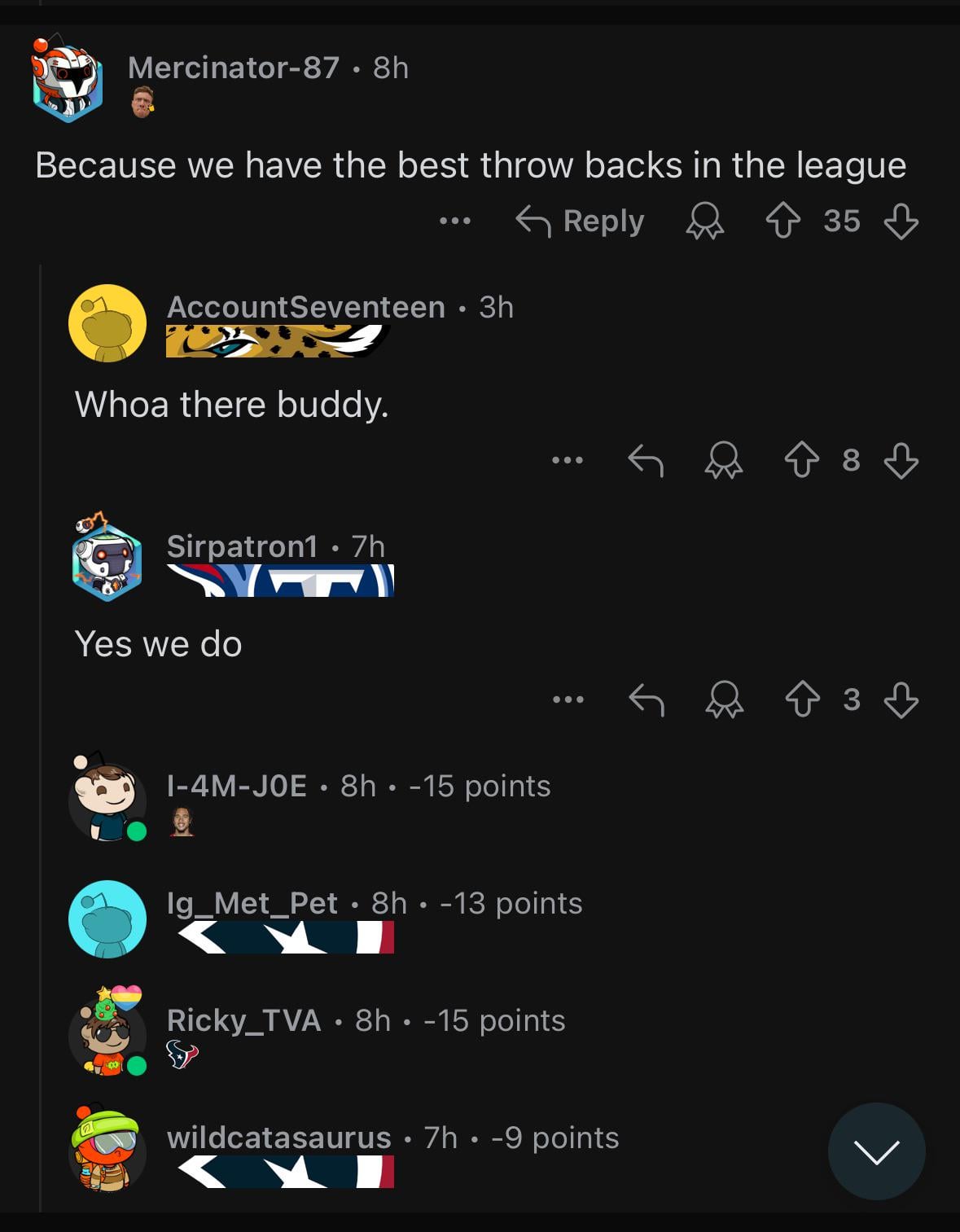960x1232 pixels.
Task: Give an award to Mercinator-87's comment
Action: (704, 221)
